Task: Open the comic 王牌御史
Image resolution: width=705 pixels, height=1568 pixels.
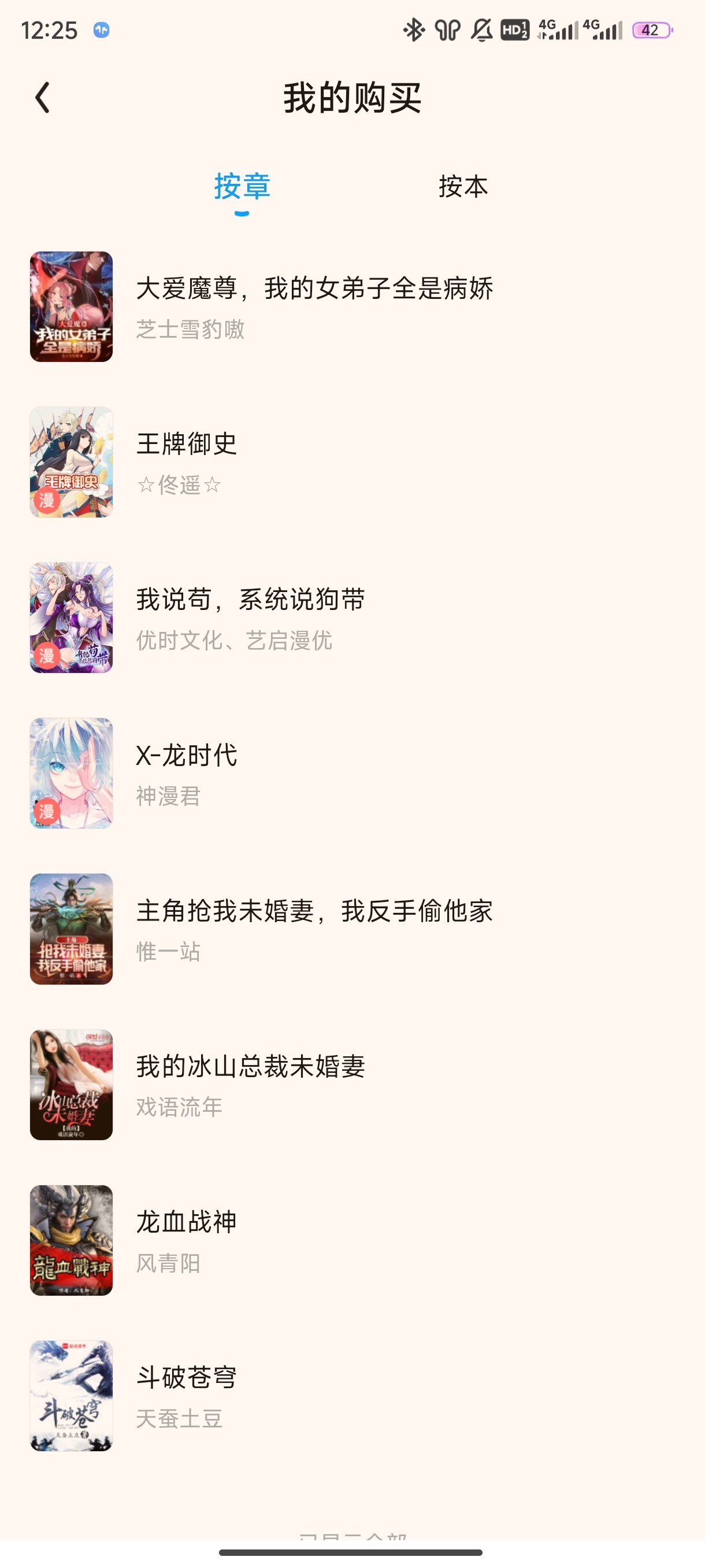Action: click(x=352, y=462)
